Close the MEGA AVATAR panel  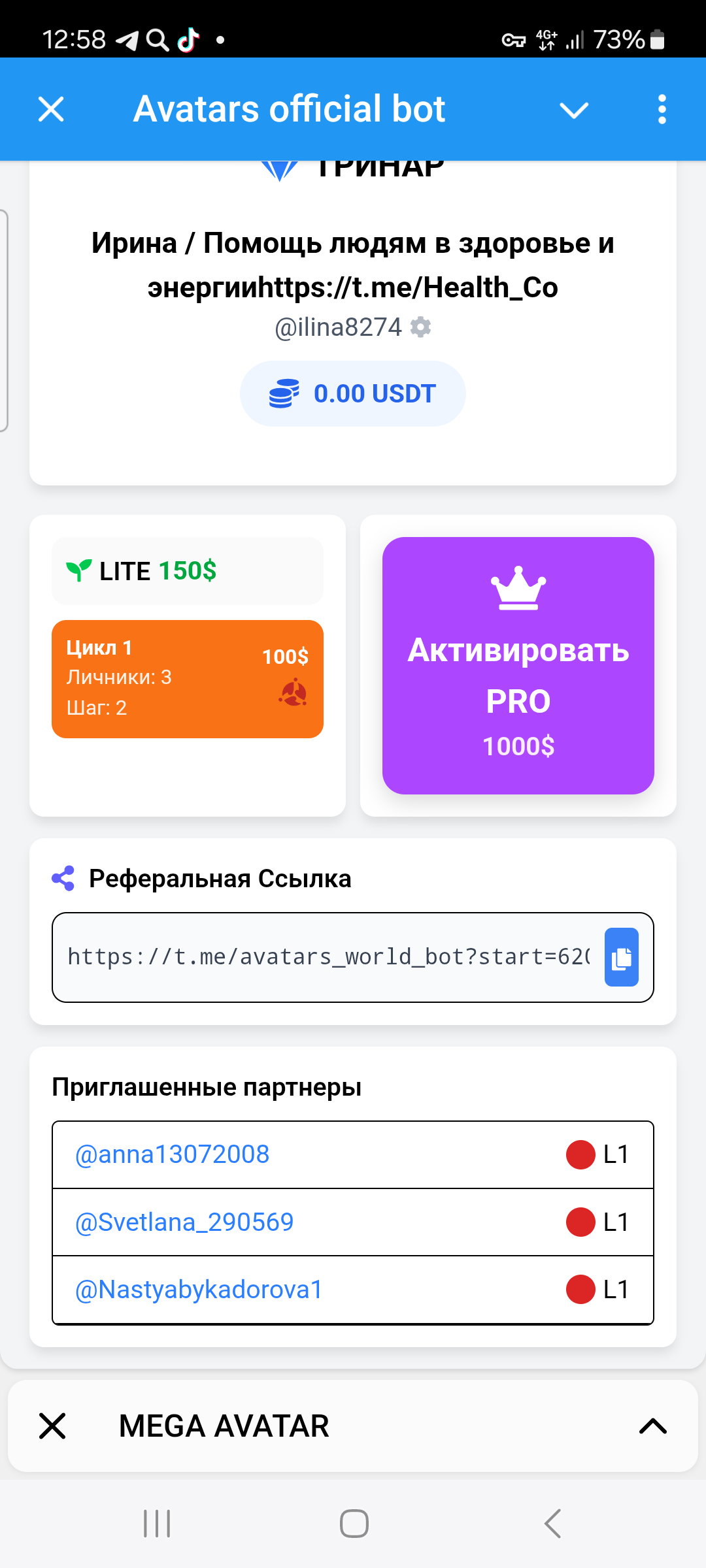pyautogui.click(x=52, y=1426)
